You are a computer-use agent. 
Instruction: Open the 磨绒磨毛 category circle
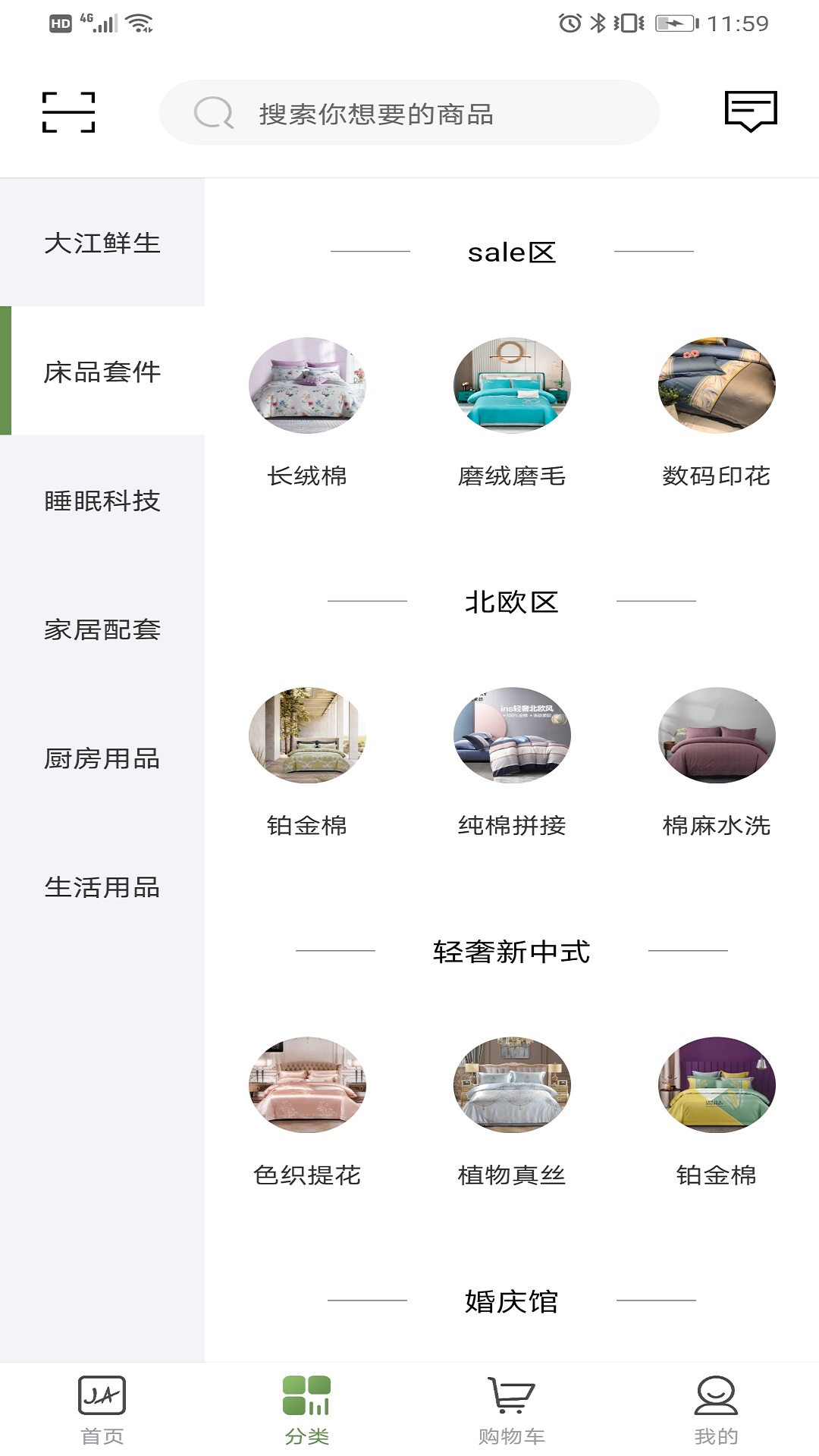[x=511, y=385]
